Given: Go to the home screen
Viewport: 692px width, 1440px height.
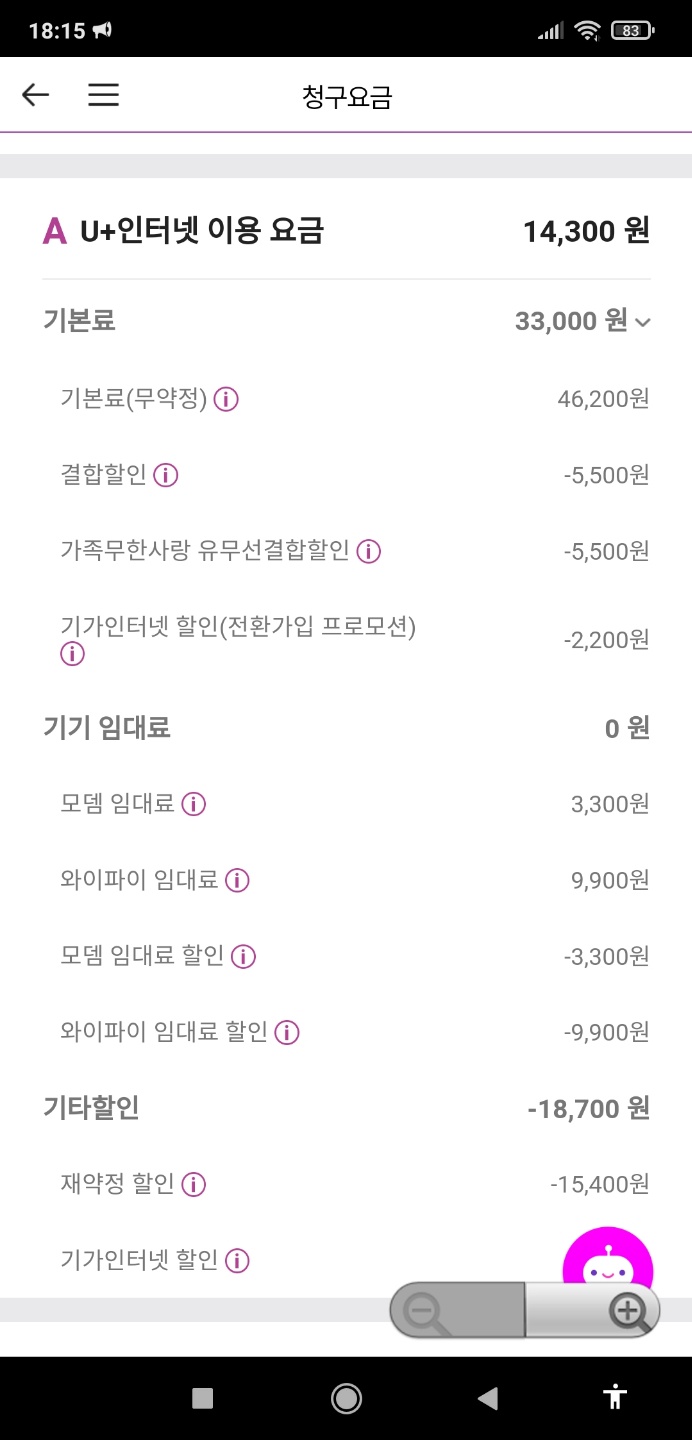Looking at the screenshot, I should (x=346, y=1398).
